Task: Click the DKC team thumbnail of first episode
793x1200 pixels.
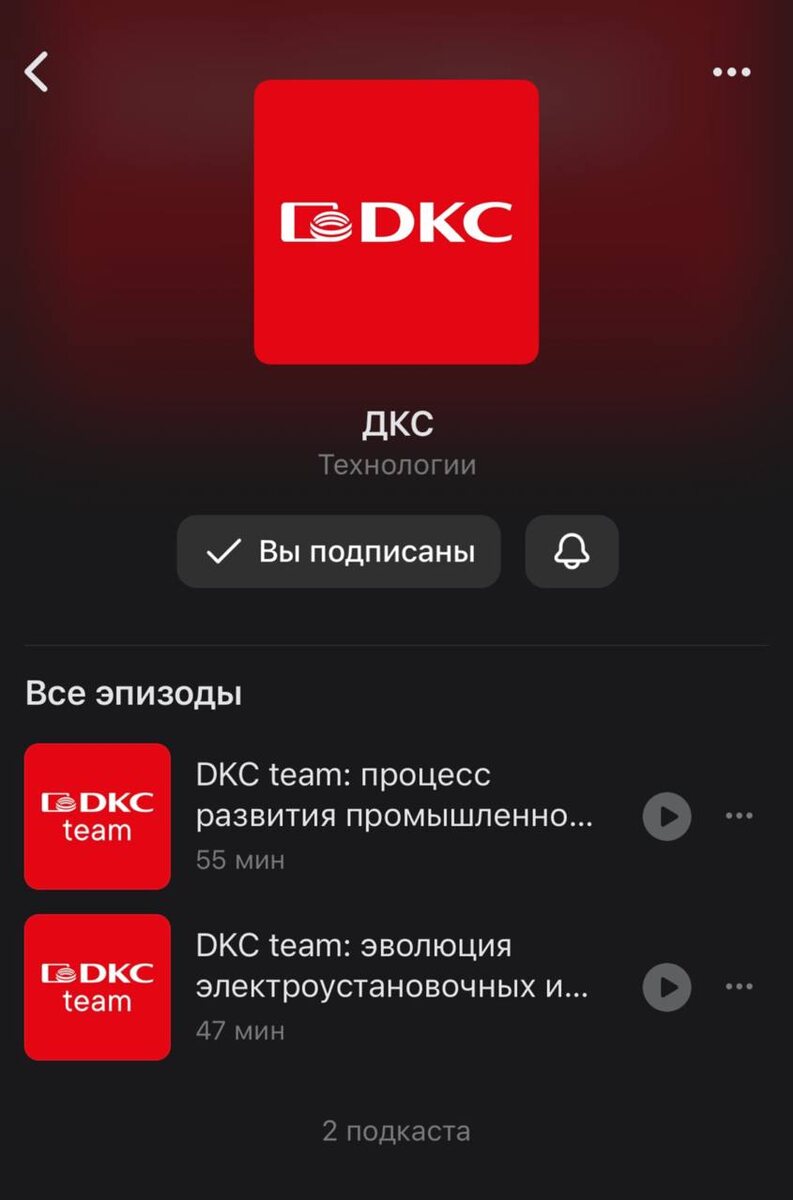Action: [x=96, y=816]
